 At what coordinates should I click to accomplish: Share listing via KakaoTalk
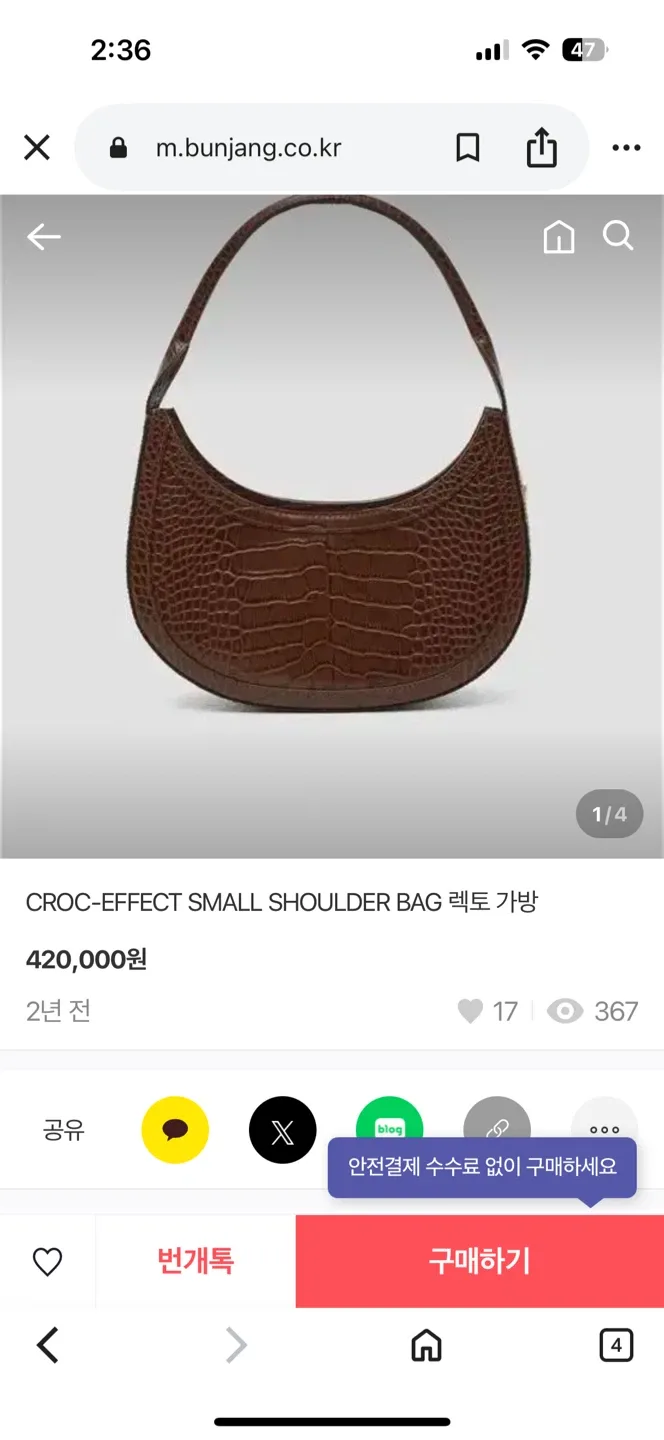coord(175,1130)
